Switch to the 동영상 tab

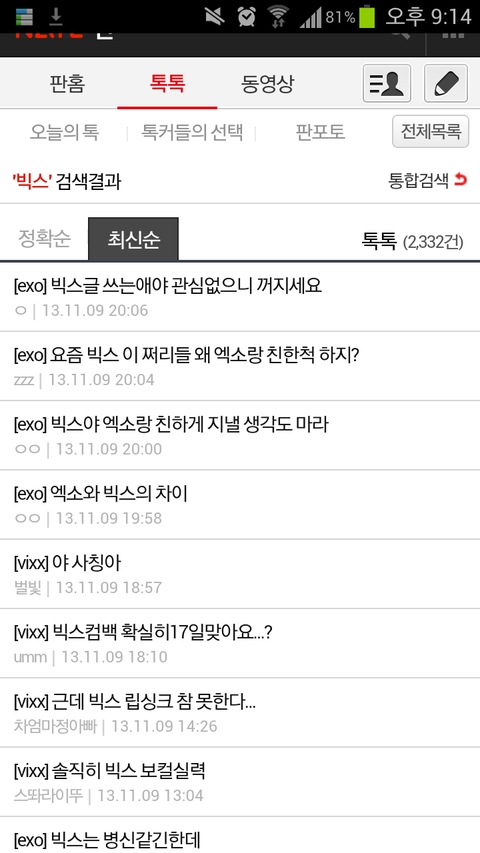pyautogui.click(x=267, y=84)
